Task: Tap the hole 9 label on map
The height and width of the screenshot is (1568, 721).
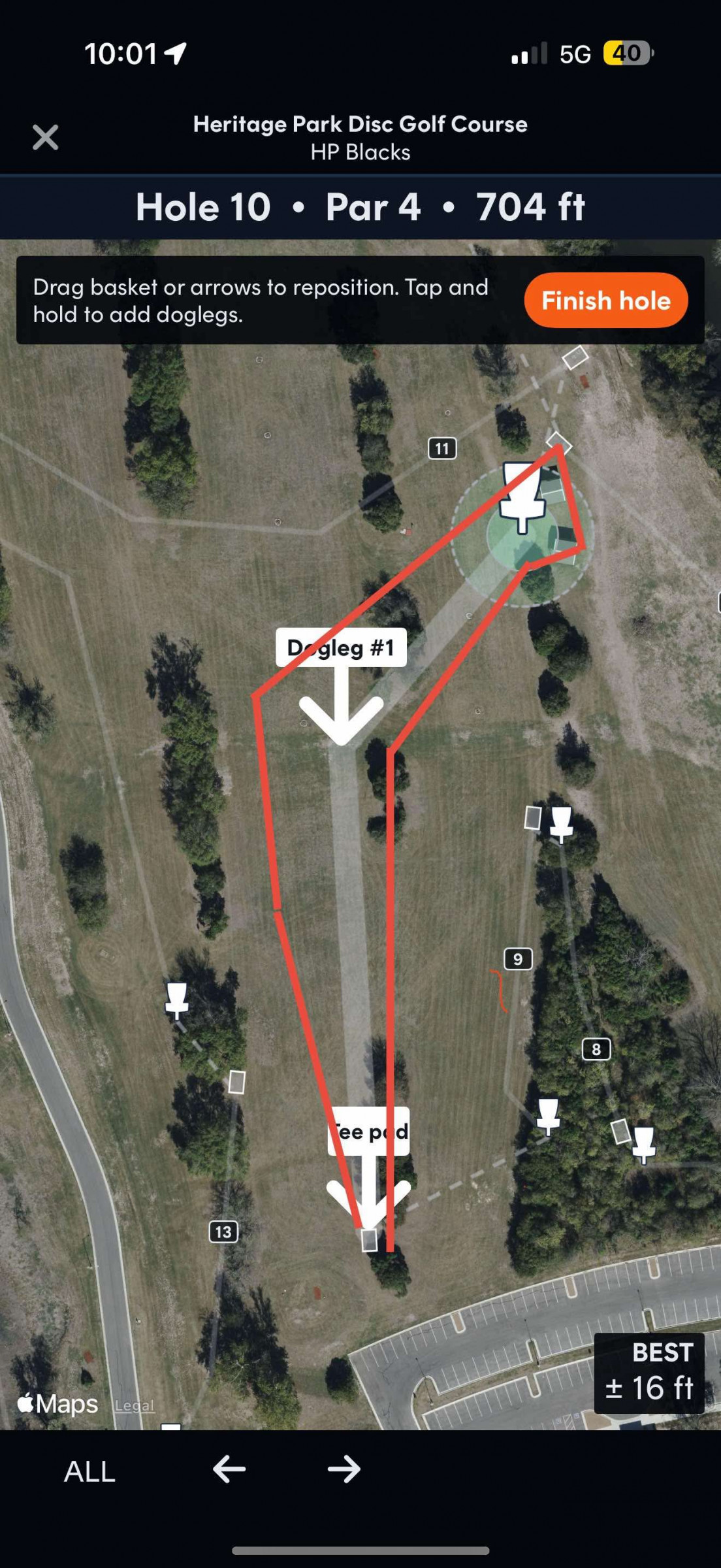Action: 518,958
